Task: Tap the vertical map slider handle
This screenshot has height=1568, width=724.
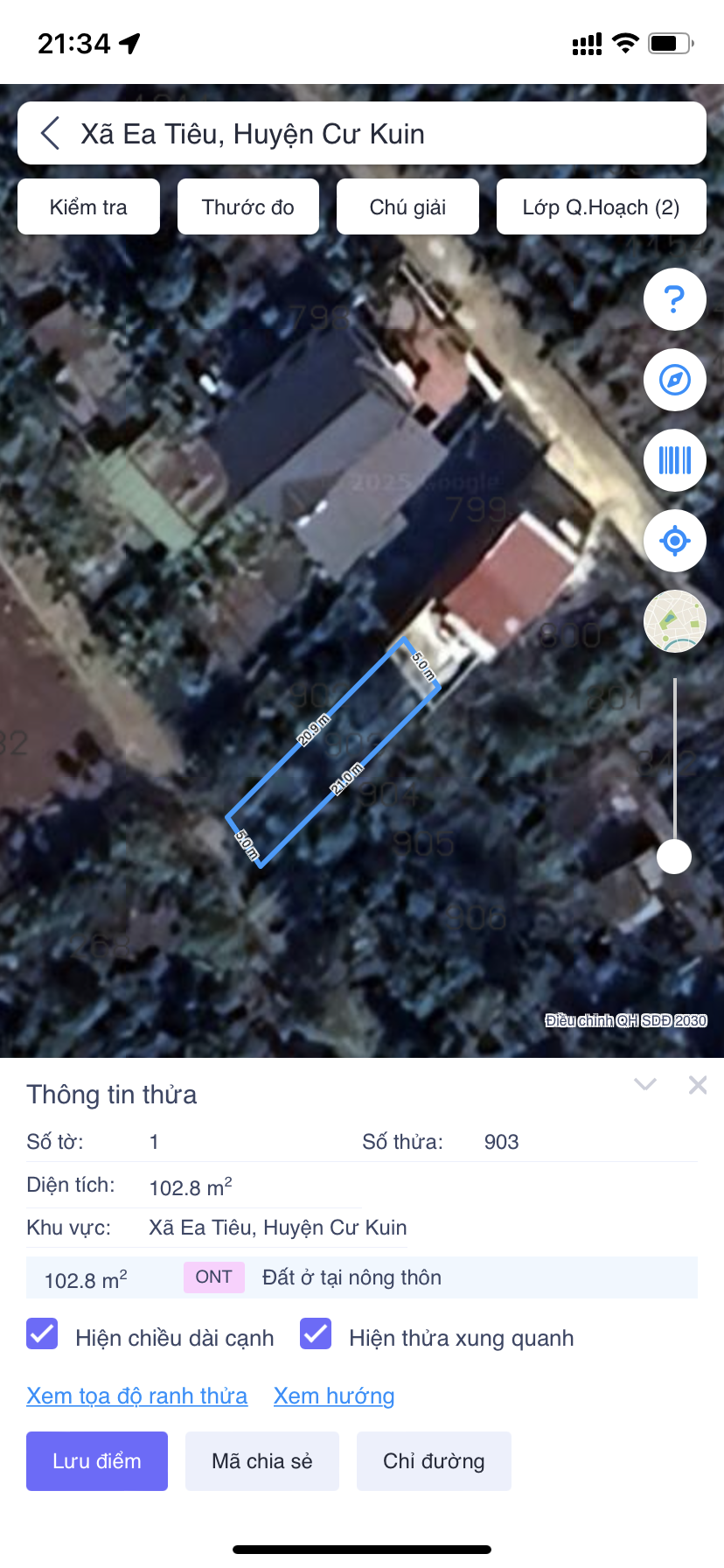Action: [x=674, y=856]
